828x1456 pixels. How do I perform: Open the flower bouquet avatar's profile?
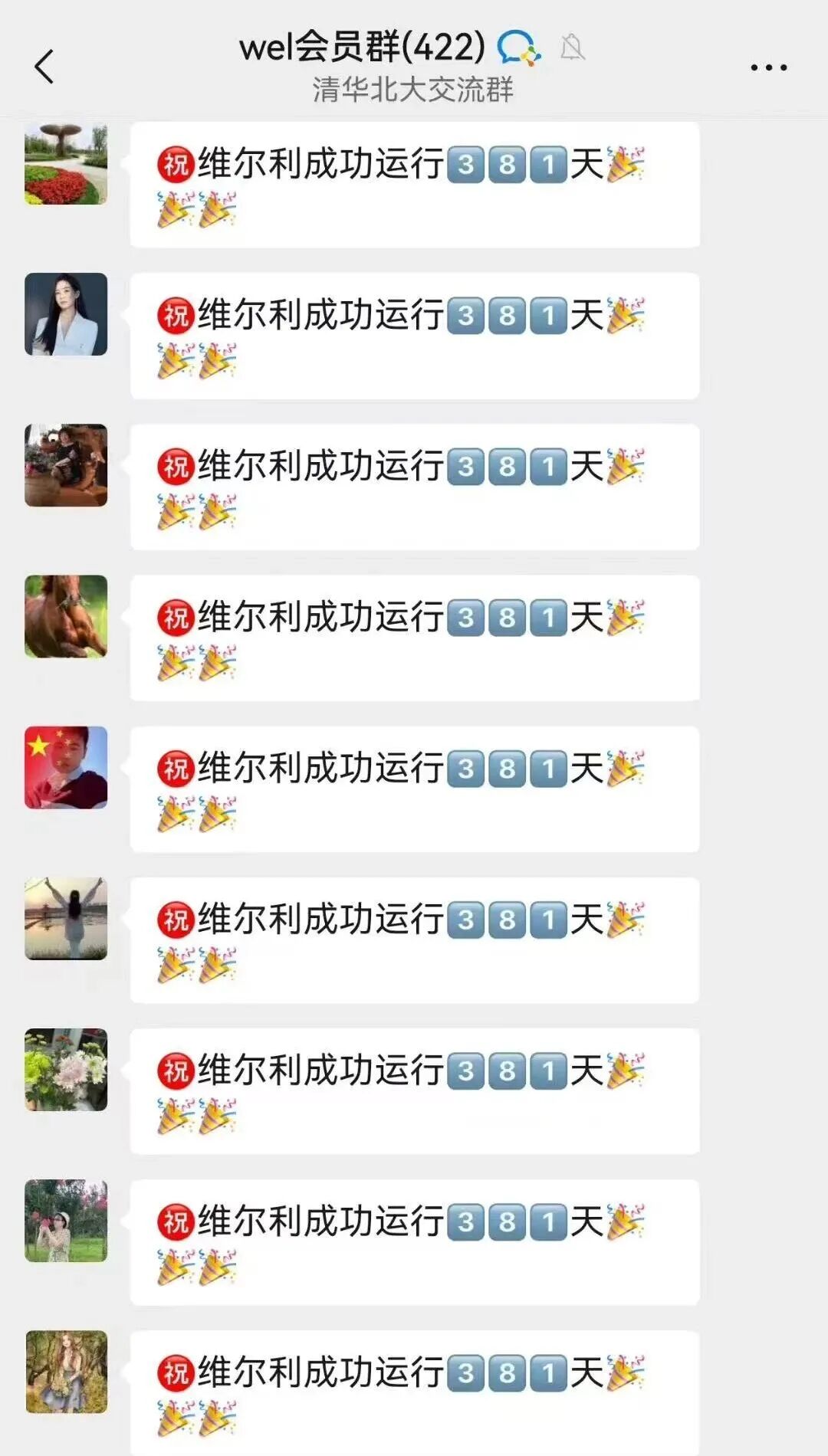[x=66, y=1070]
